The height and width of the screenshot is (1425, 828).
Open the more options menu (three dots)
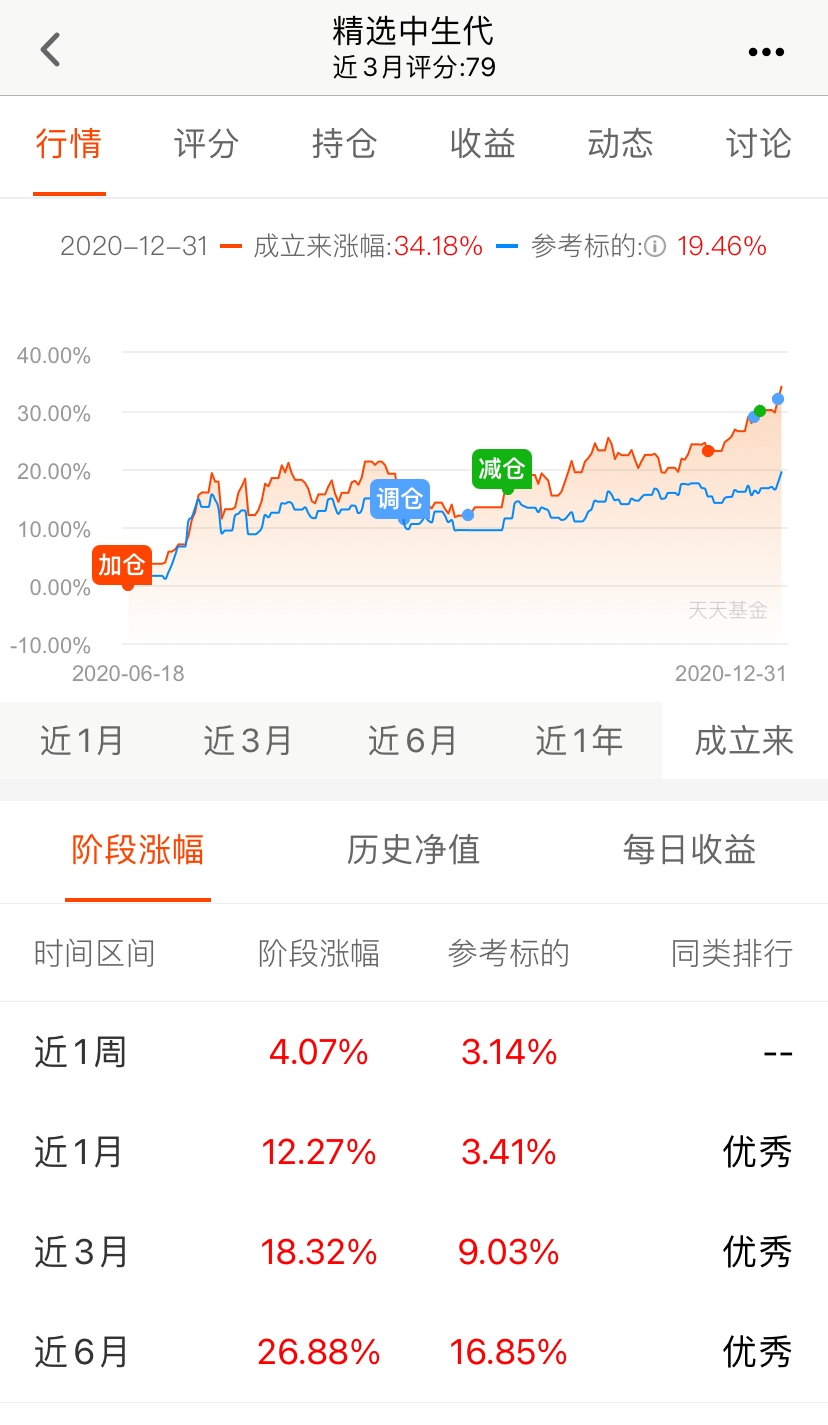pos(766,50)
